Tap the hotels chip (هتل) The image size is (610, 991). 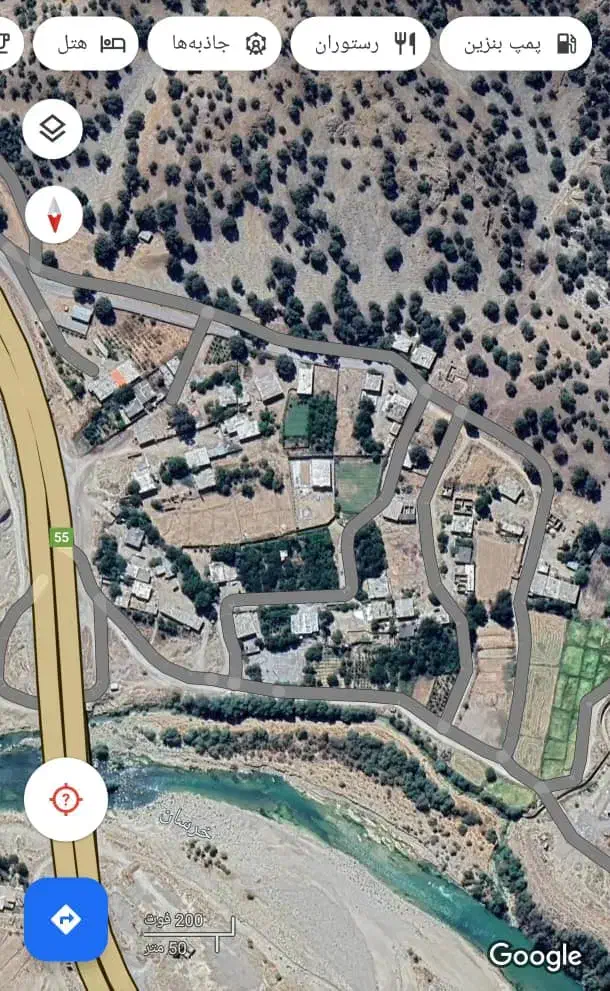pyautogui.click(x=86, y=44)
